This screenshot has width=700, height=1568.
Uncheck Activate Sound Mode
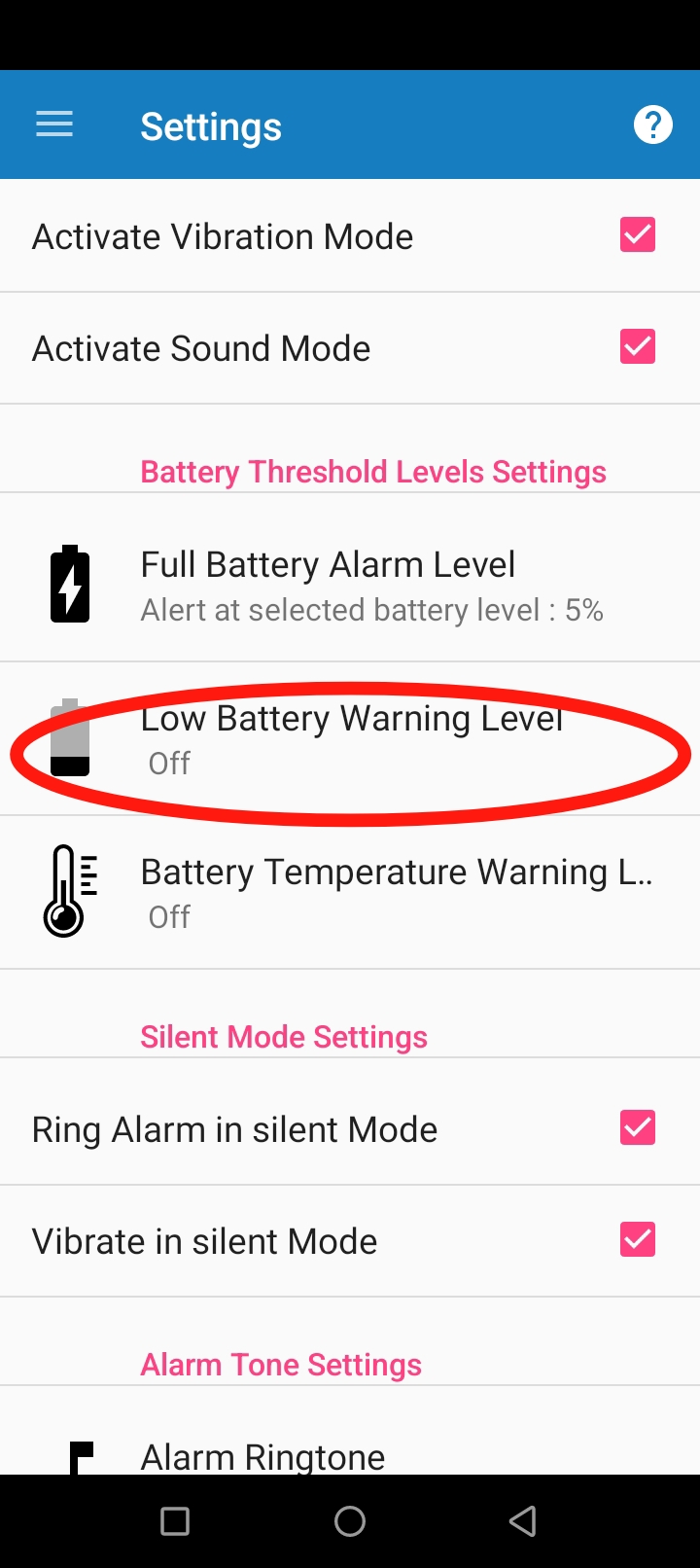637,347
